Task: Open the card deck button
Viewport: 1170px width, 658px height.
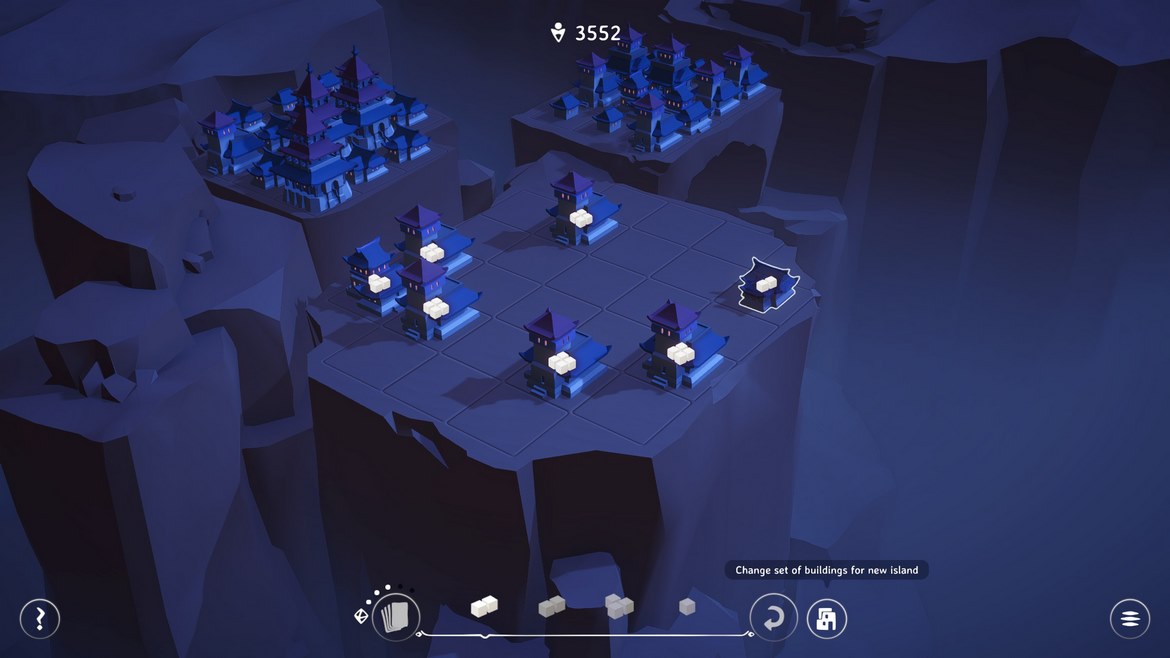Action: click(396, 617)
